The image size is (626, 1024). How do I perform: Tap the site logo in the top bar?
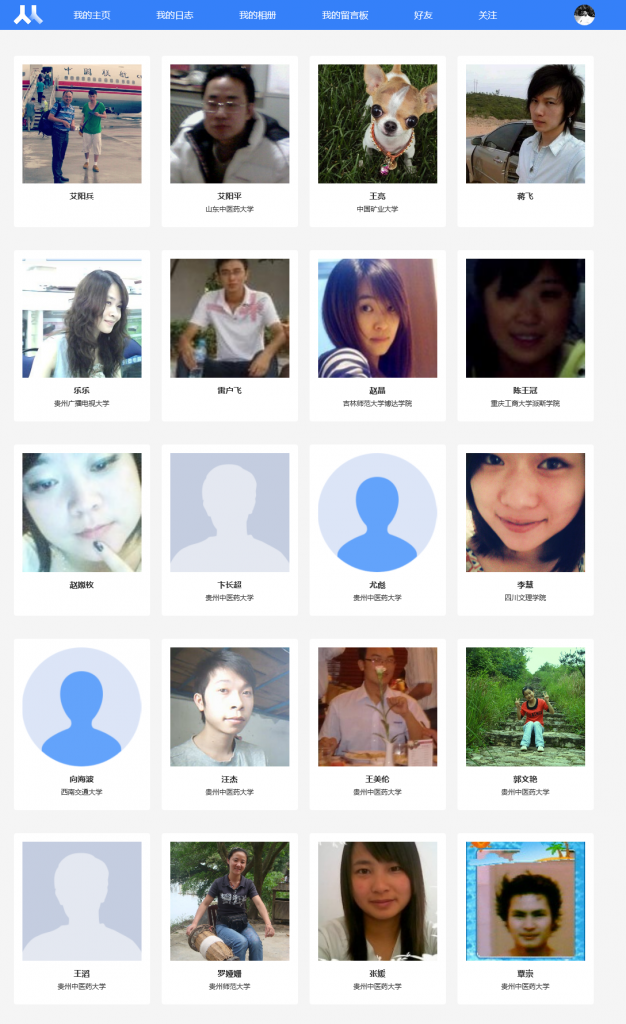point(28,14)
